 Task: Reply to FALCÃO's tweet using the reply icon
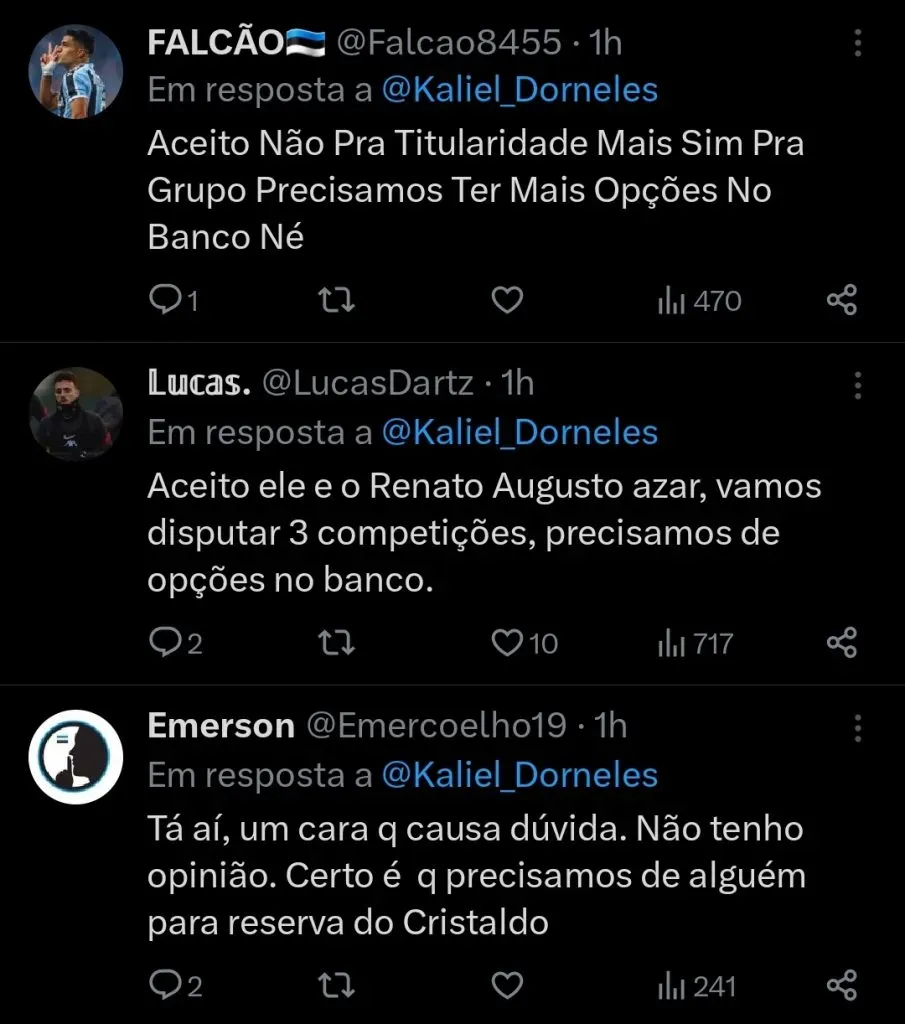pos(164,299)
